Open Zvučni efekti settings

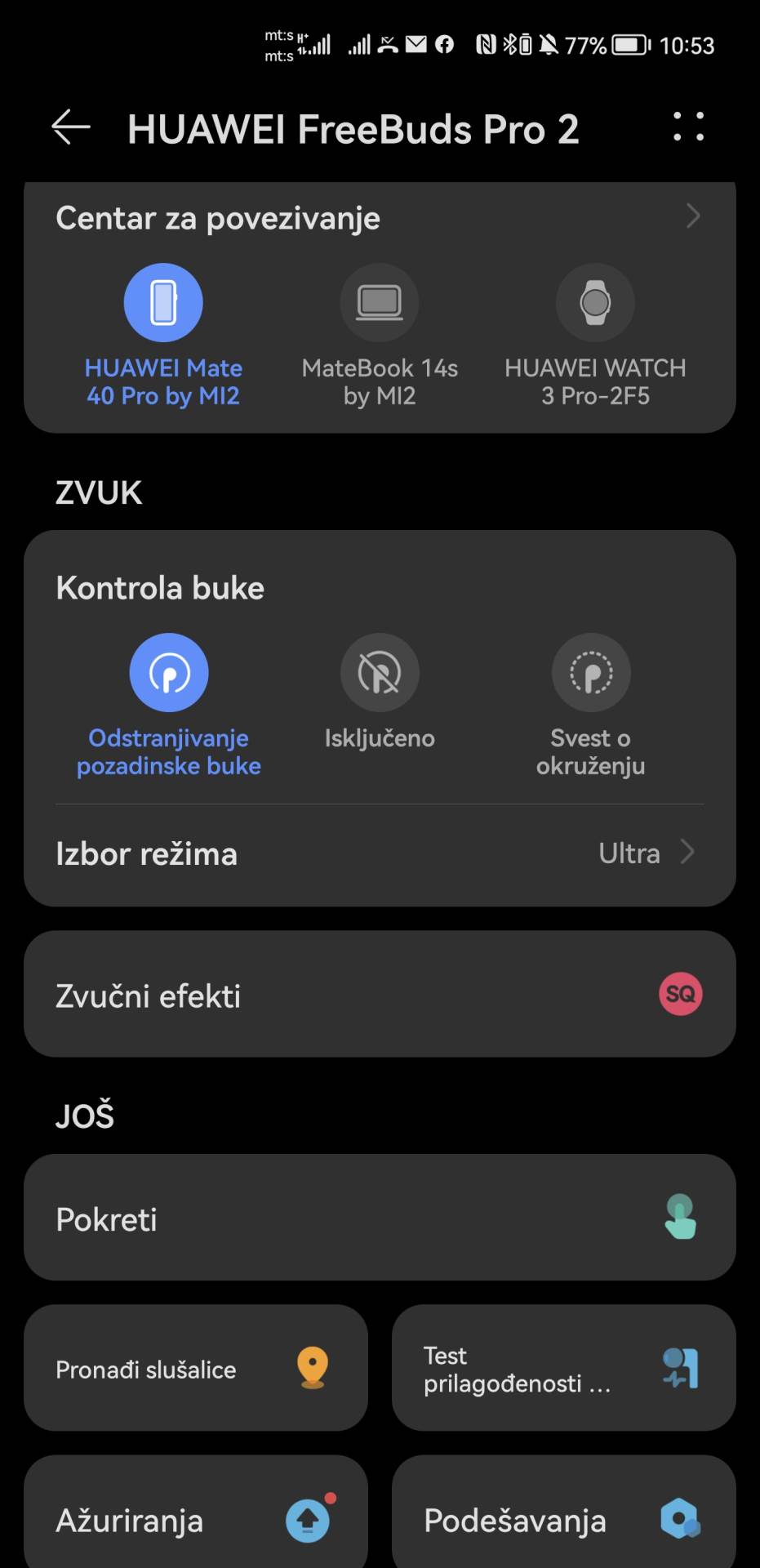[x=380, y=994]
